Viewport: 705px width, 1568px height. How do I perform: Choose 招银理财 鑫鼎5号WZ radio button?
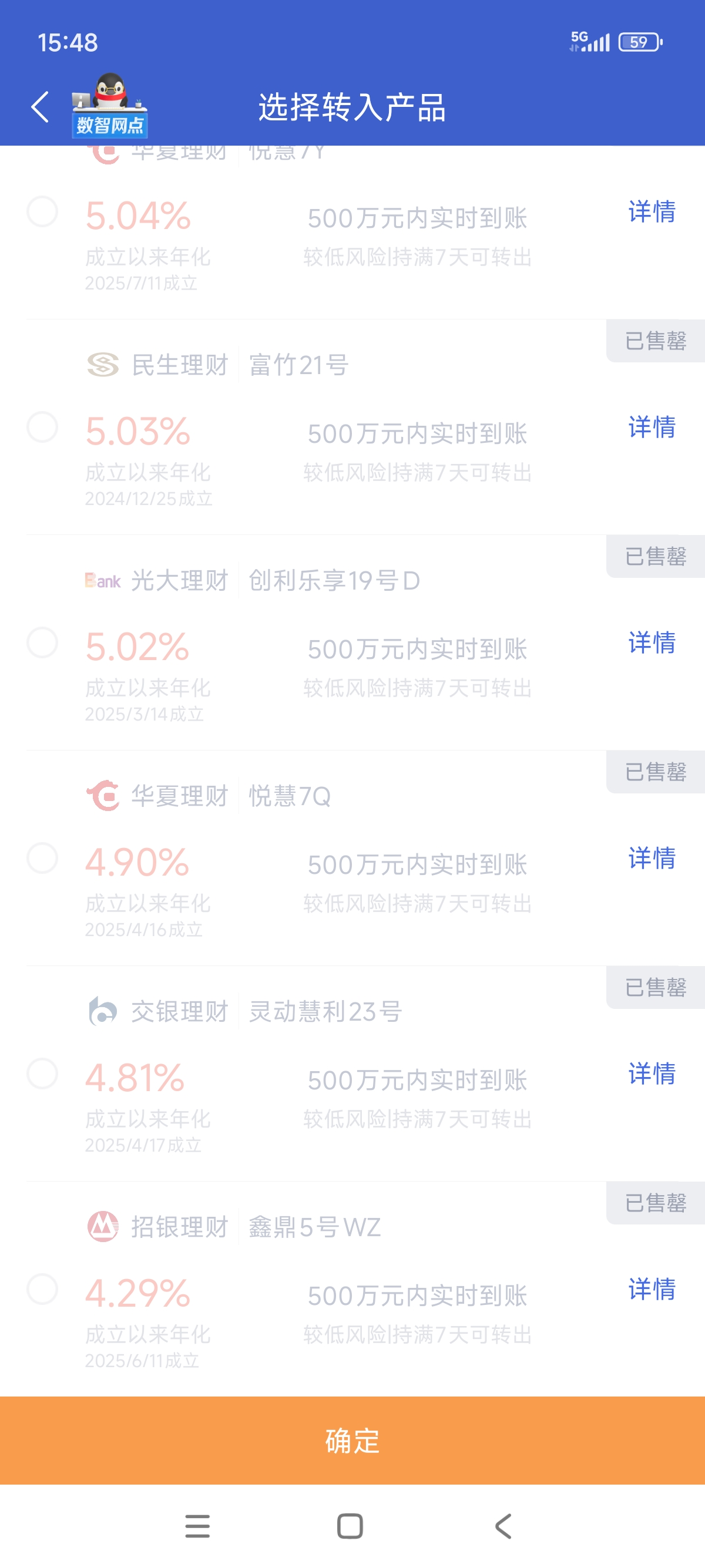[x=43, y=1289]
